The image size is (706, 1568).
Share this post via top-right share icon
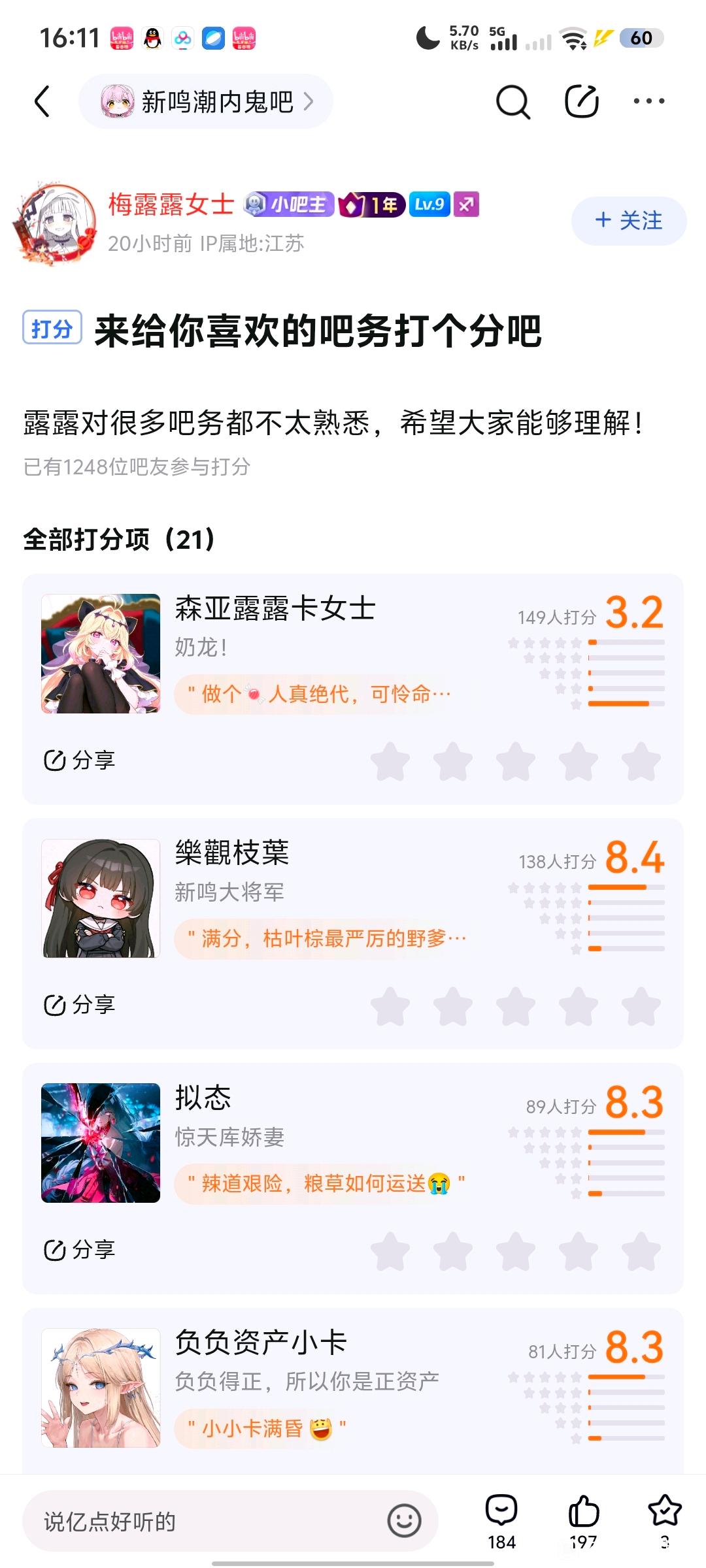coord(581,102)
